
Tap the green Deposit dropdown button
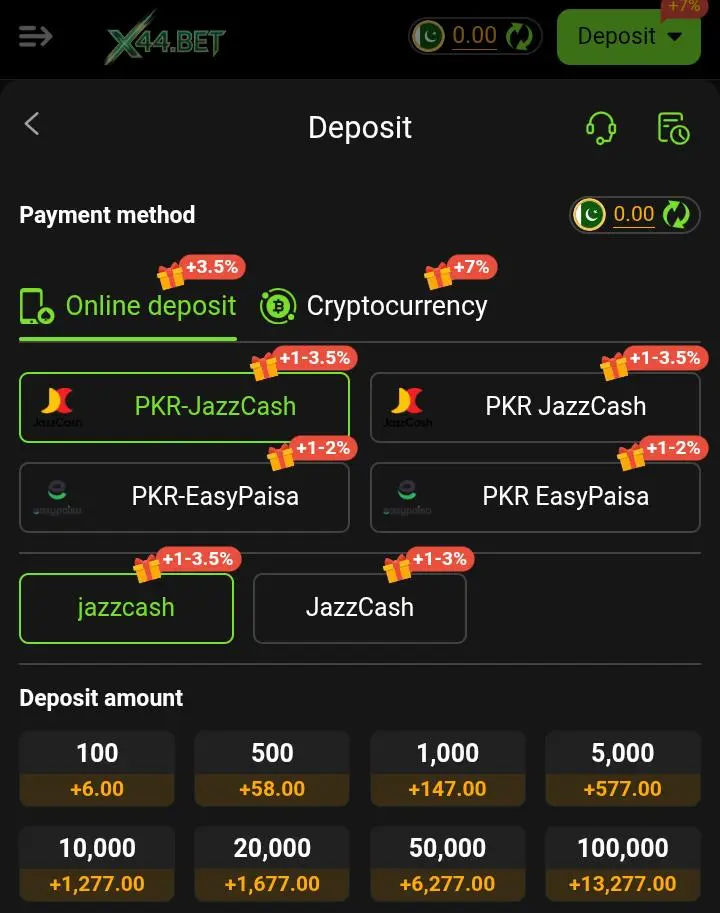pos(629,37)
